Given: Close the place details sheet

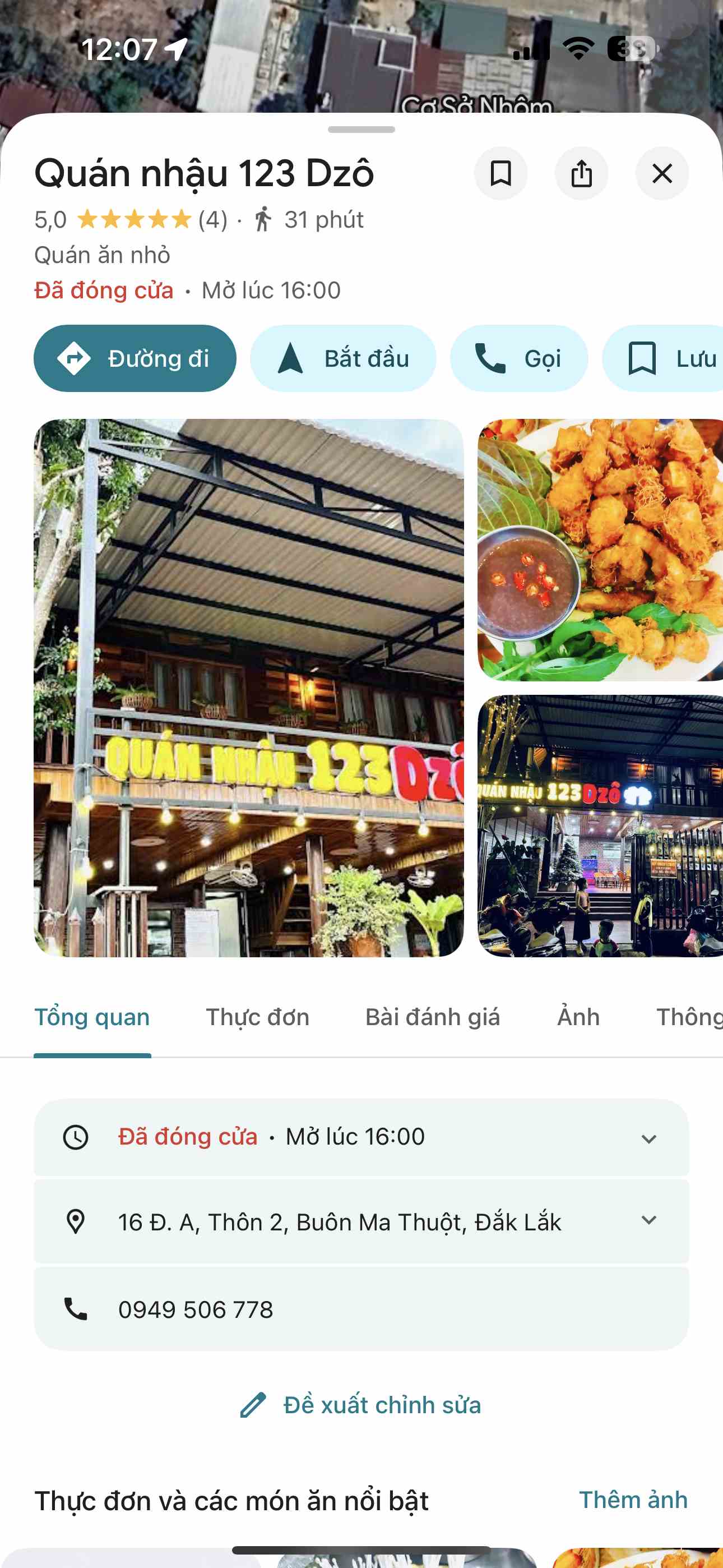Looking at the screenshot, I should click(661, 173).
